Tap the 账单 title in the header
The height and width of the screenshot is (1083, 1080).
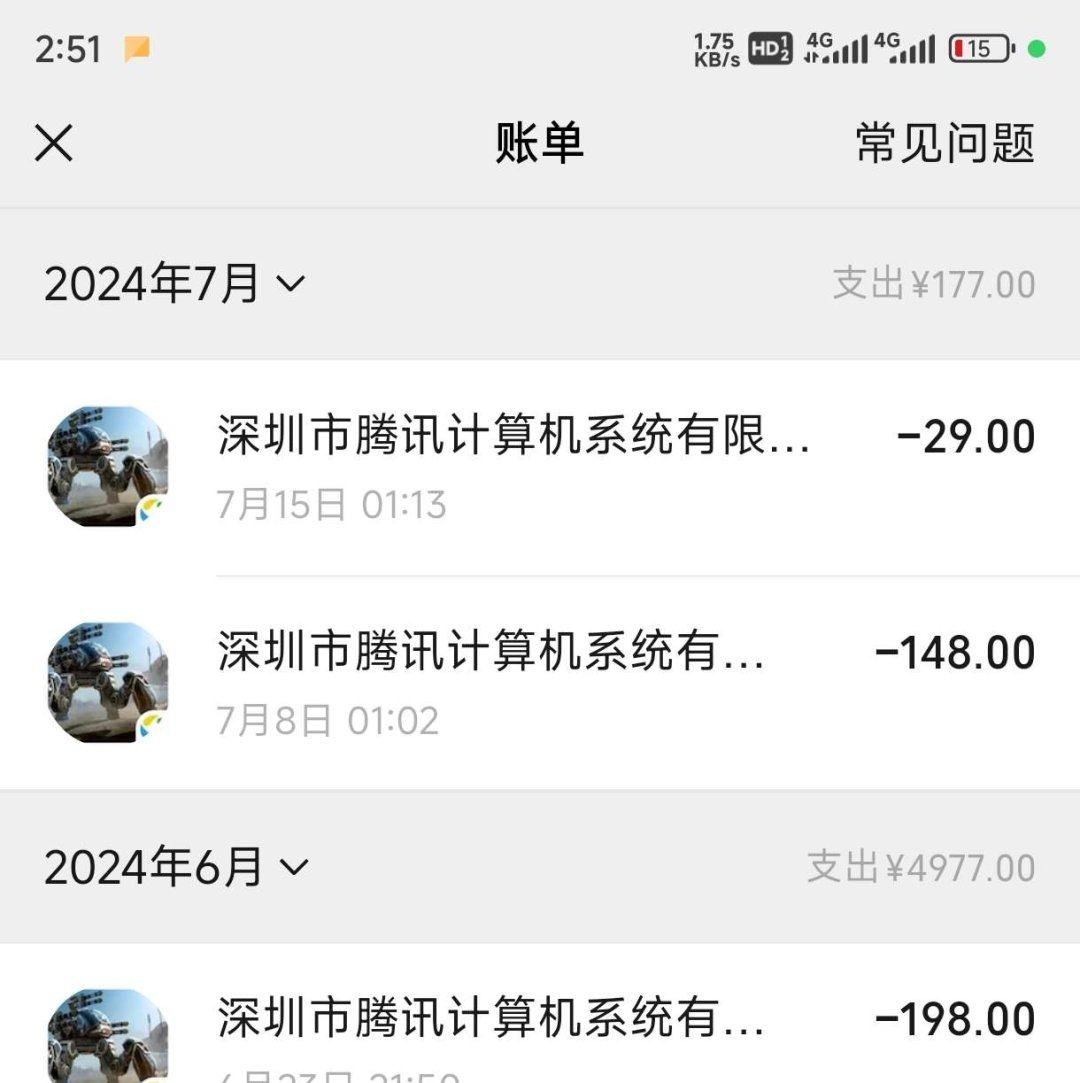(x=537, y=143)
